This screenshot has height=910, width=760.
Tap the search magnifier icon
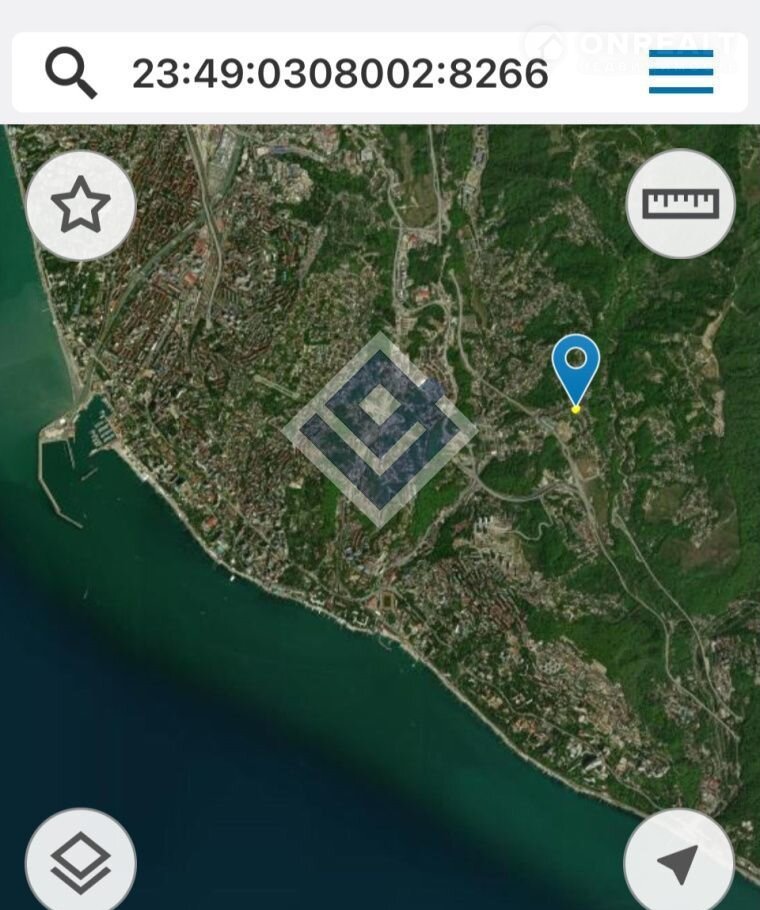tap(71, 73)
